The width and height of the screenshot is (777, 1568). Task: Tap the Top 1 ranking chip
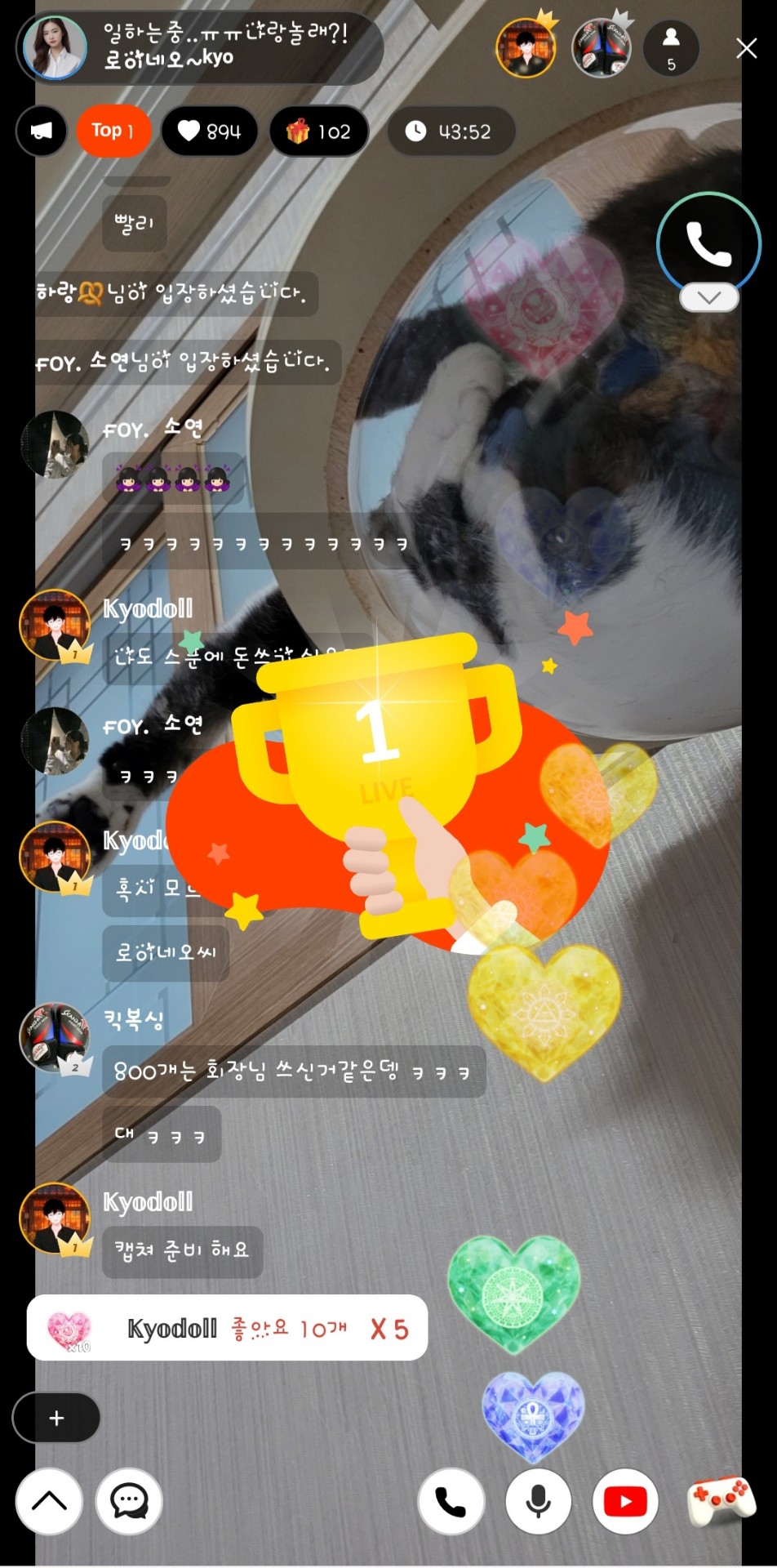(113, 131)
